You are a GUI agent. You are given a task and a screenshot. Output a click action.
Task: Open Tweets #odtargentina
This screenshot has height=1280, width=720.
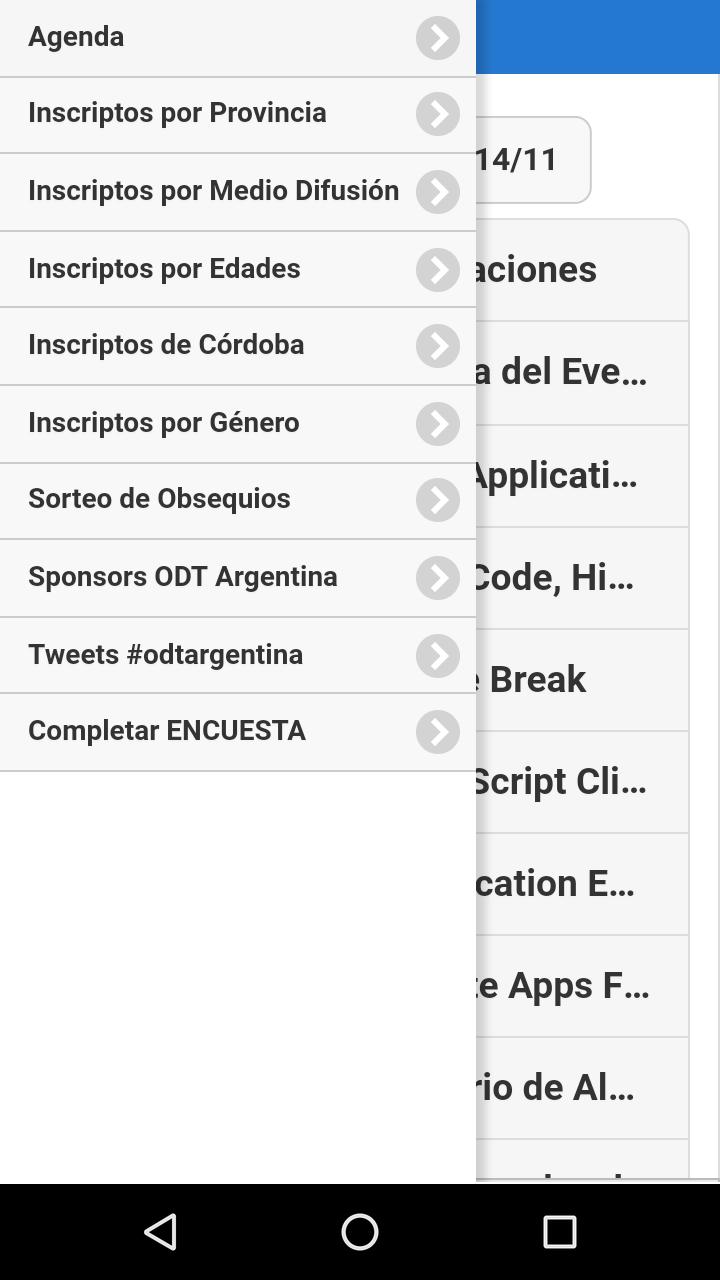(237, 655)
